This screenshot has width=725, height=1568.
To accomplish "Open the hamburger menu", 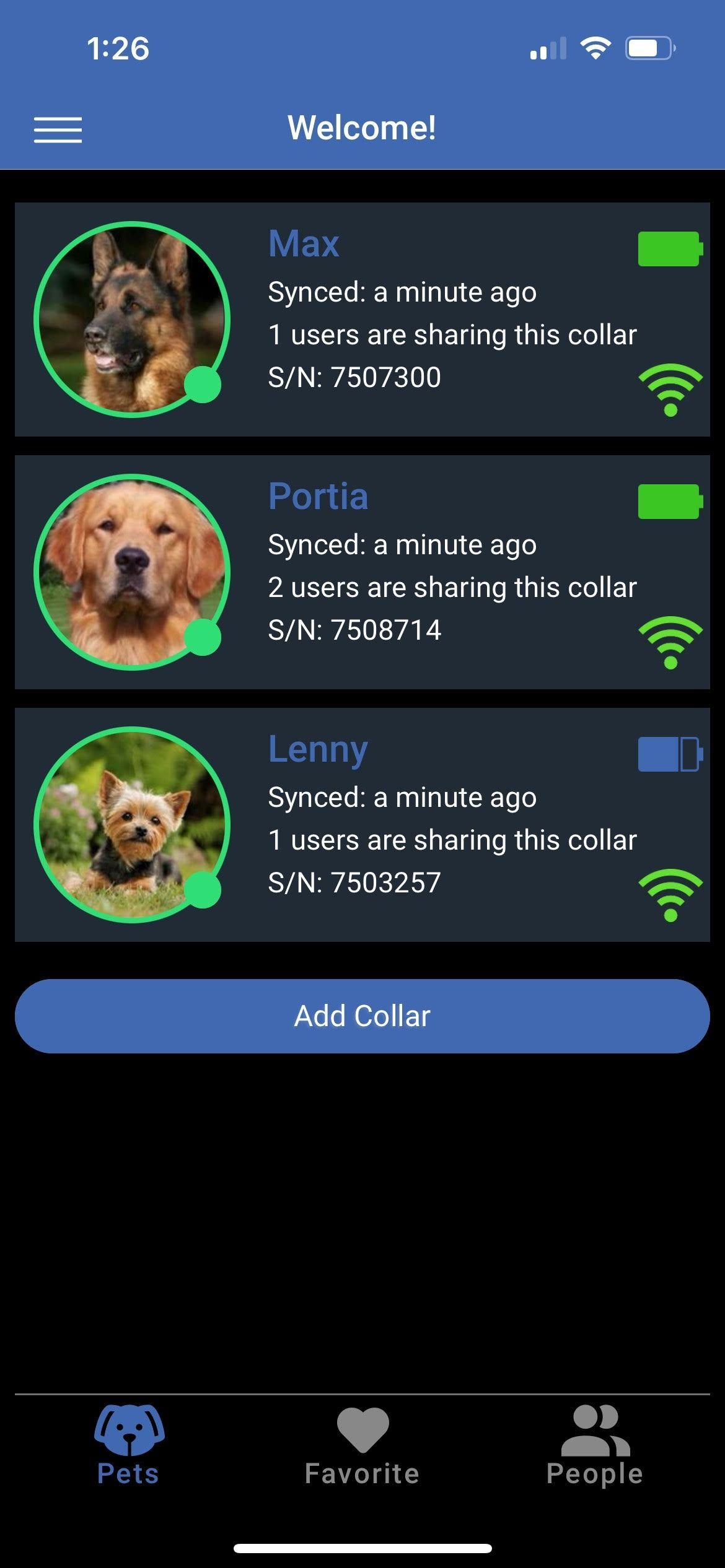I will (x=58, y=129).
